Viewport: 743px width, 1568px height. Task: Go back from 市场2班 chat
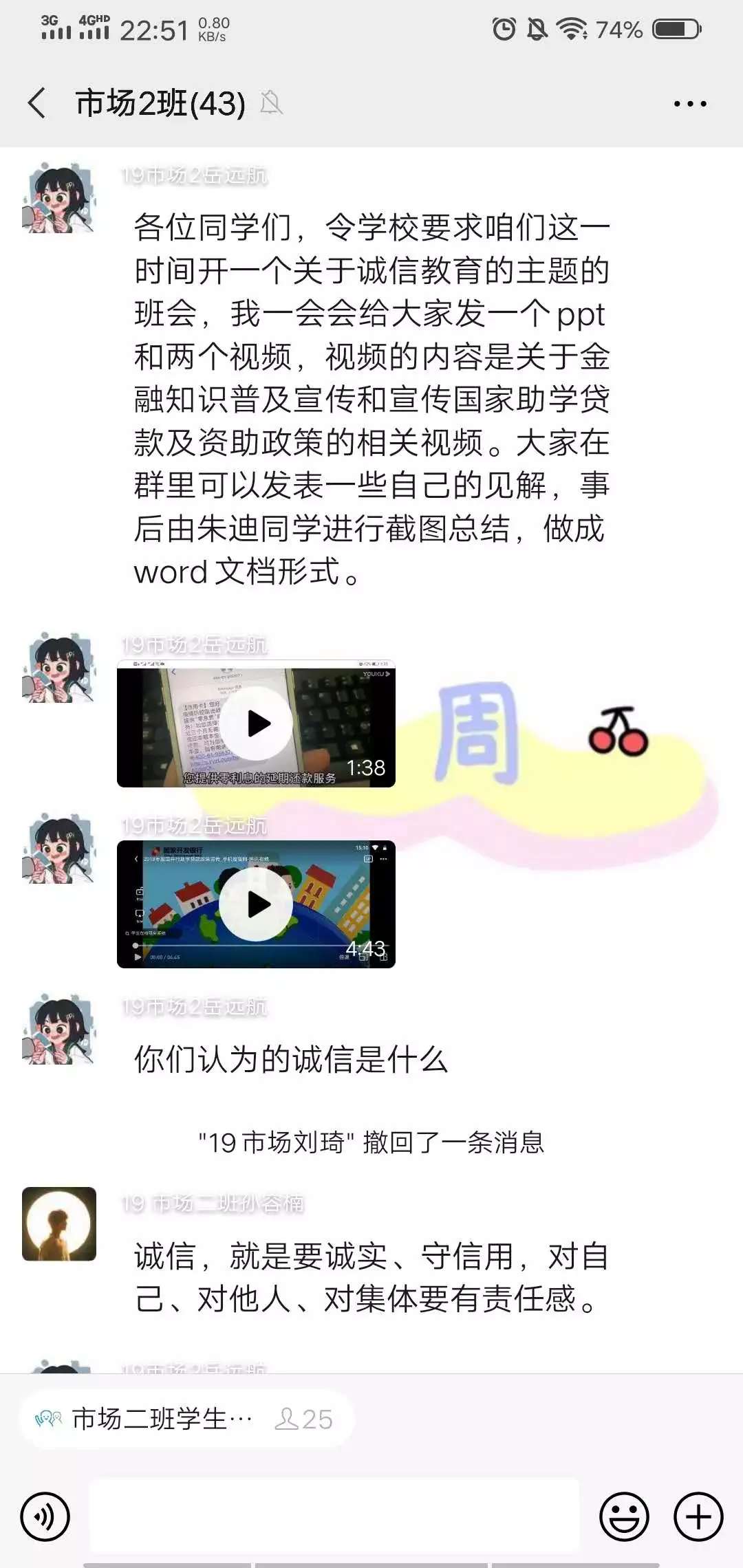[38, 104]
